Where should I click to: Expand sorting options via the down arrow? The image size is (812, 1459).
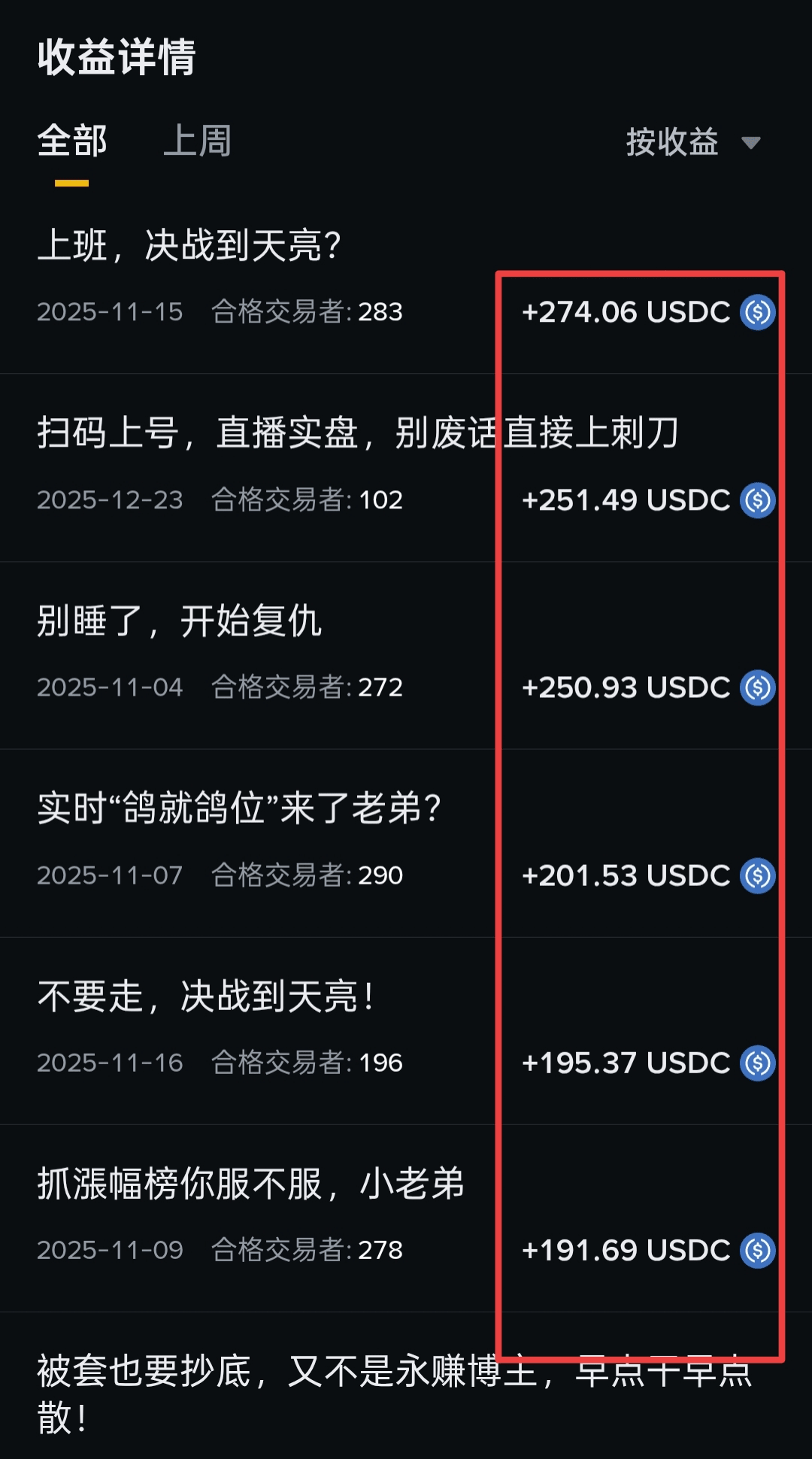(751, 143)
